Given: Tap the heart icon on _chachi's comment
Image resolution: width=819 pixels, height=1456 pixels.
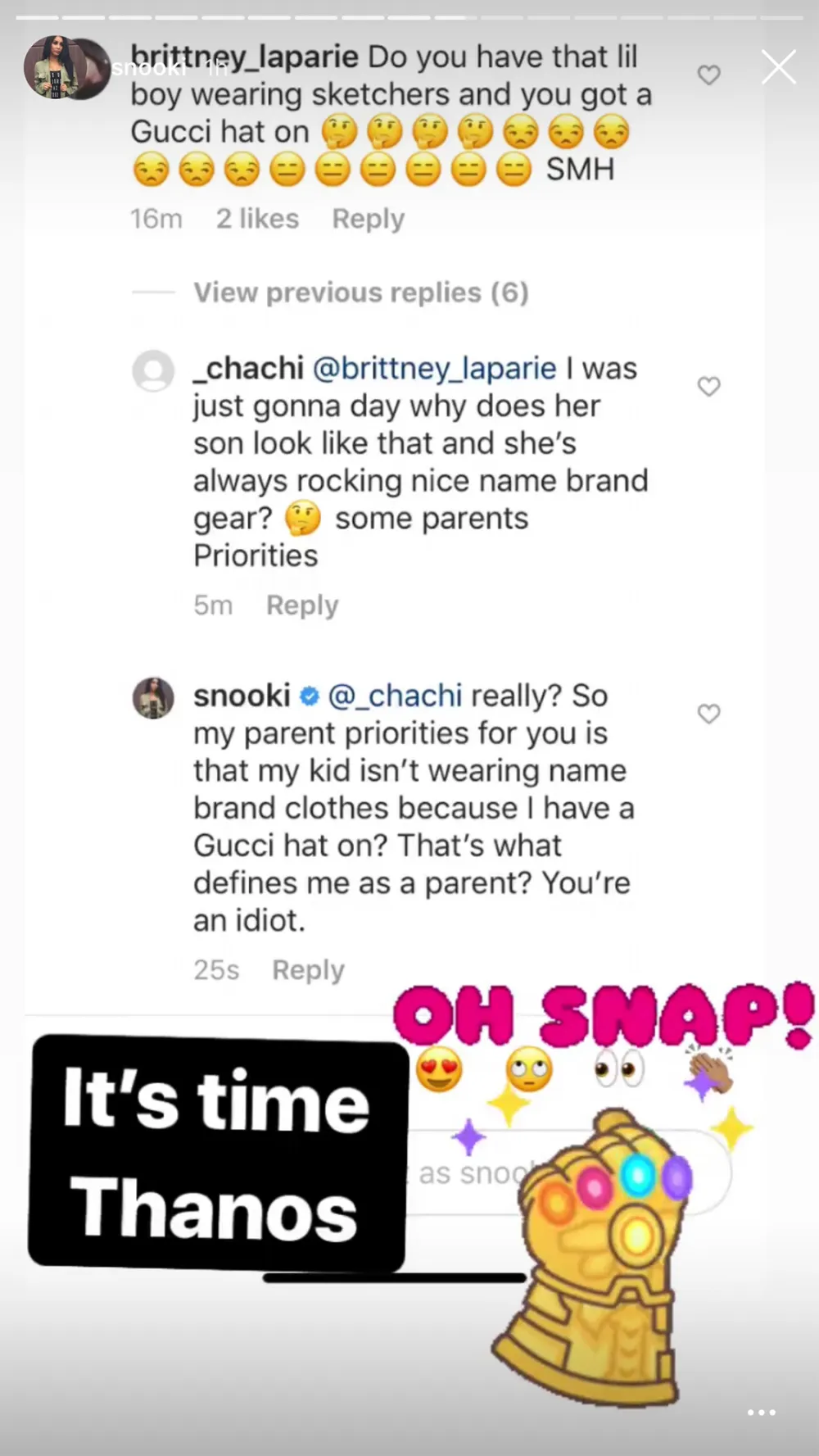Looking at the screenshot, I should coord(708,386).
